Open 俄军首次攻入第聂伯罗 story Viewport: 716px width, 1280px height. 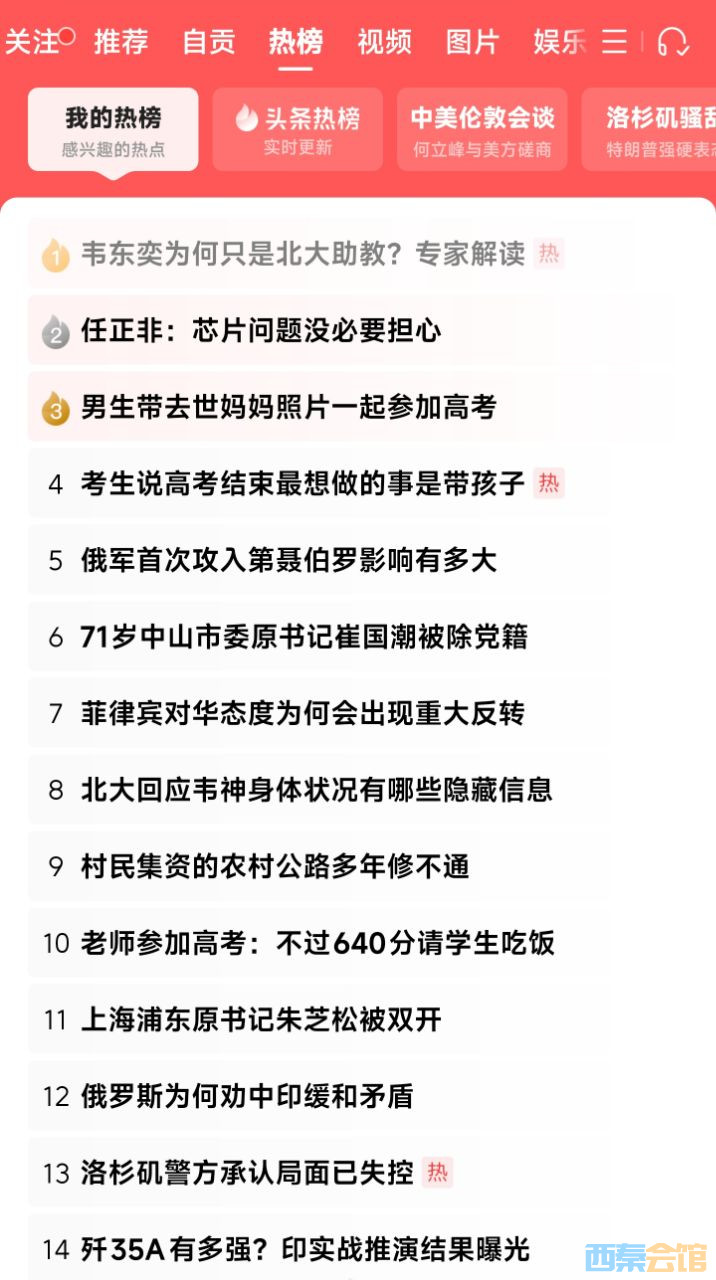coord(288,561)
